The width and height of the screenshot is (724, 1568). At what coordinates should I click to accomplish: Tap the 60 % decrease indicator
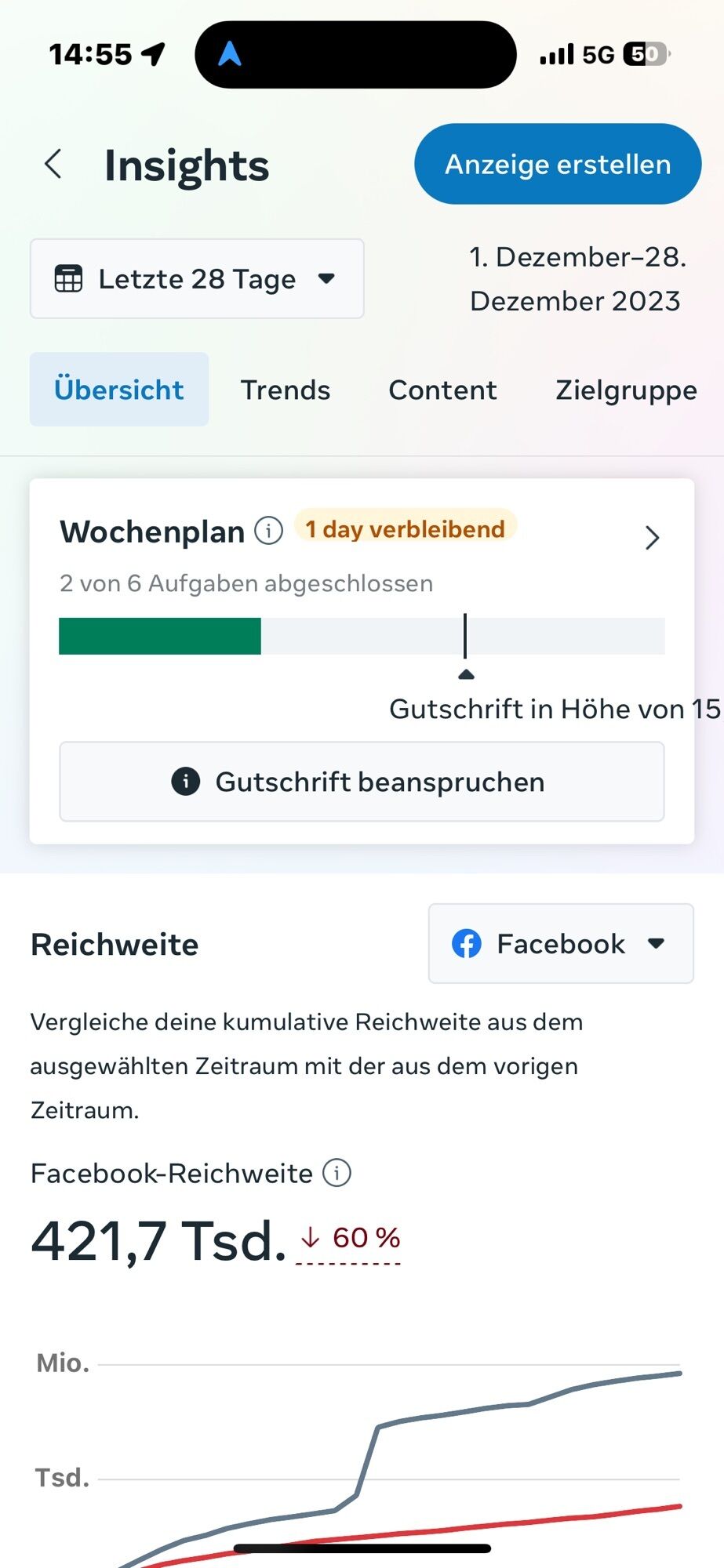point(350,1239)
